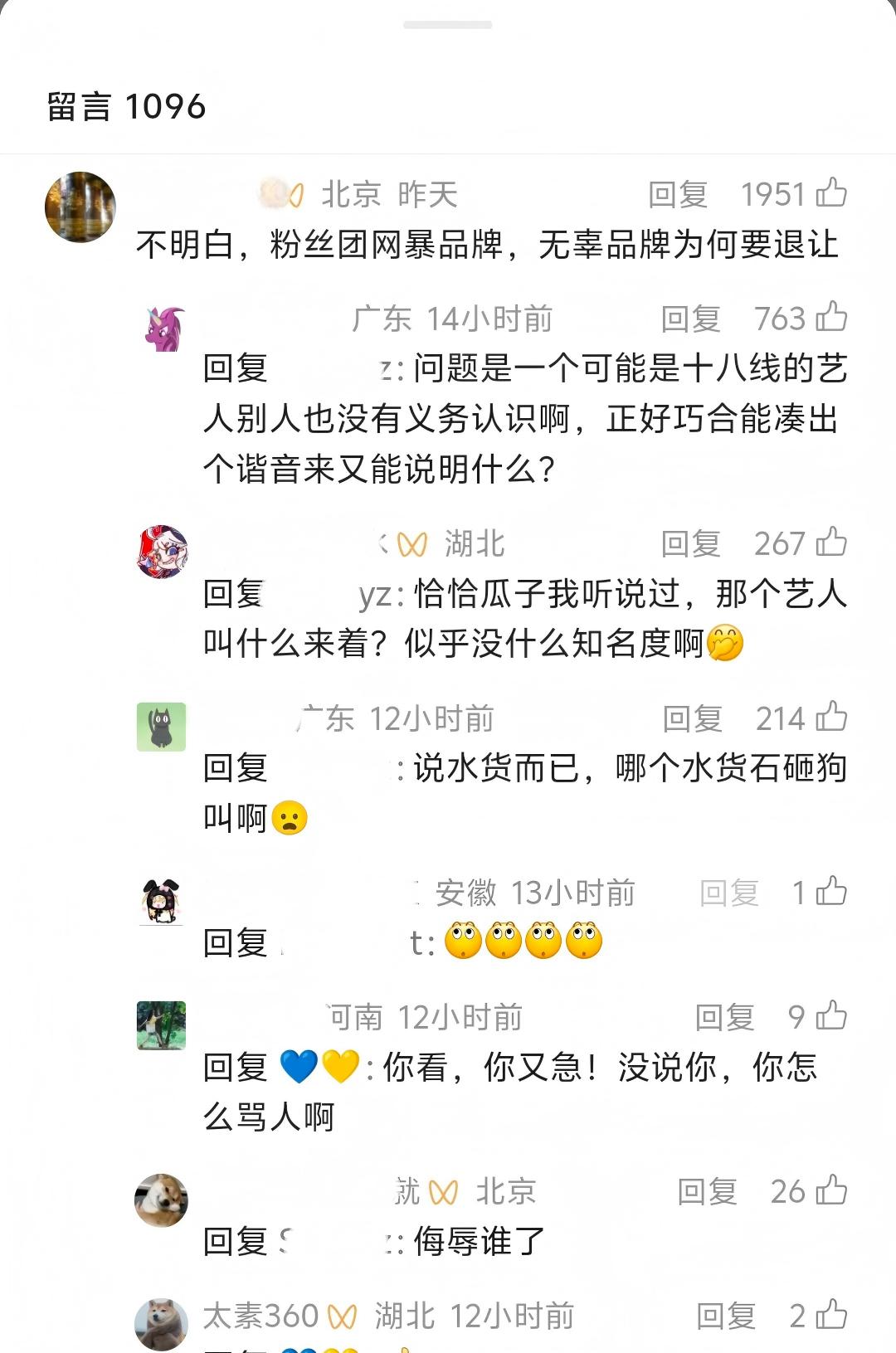Screen dimensions: 896x1353
Task: Reply to 太素360's comment
Action: (725, 1316)
